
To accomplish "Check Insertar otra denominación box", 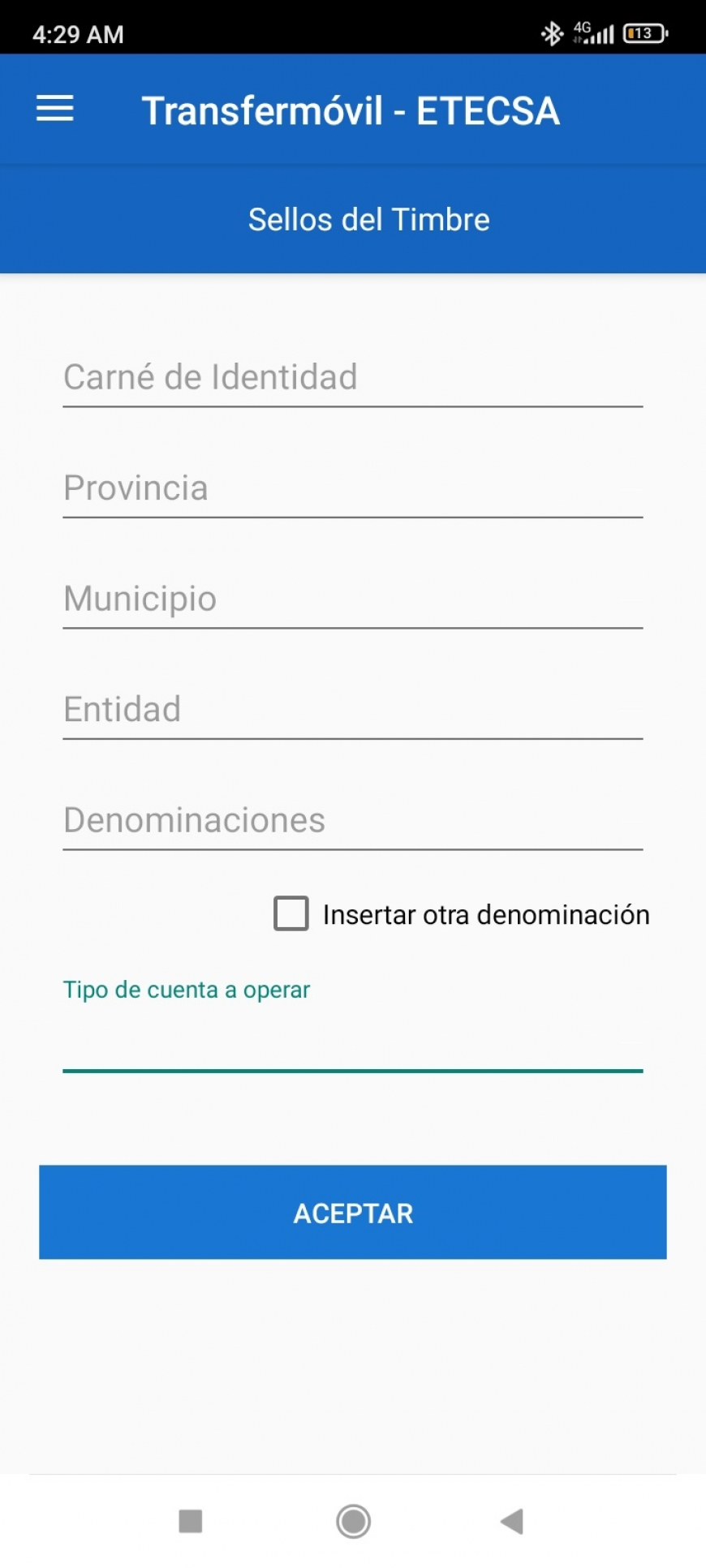I will tap(291, 913).
